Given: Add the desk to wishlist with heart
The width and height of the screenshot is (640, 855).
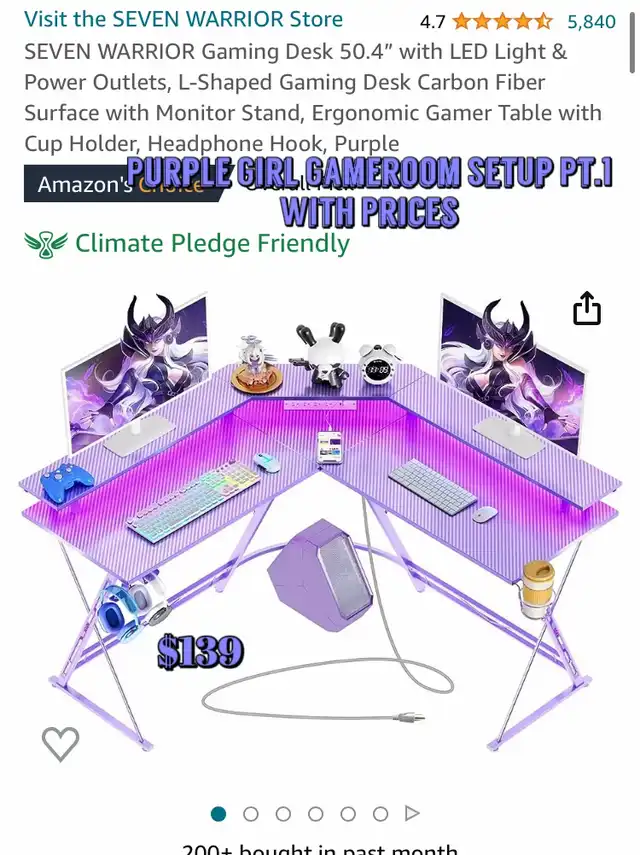Looking at the screenshot, I should [x=60, y=743].
